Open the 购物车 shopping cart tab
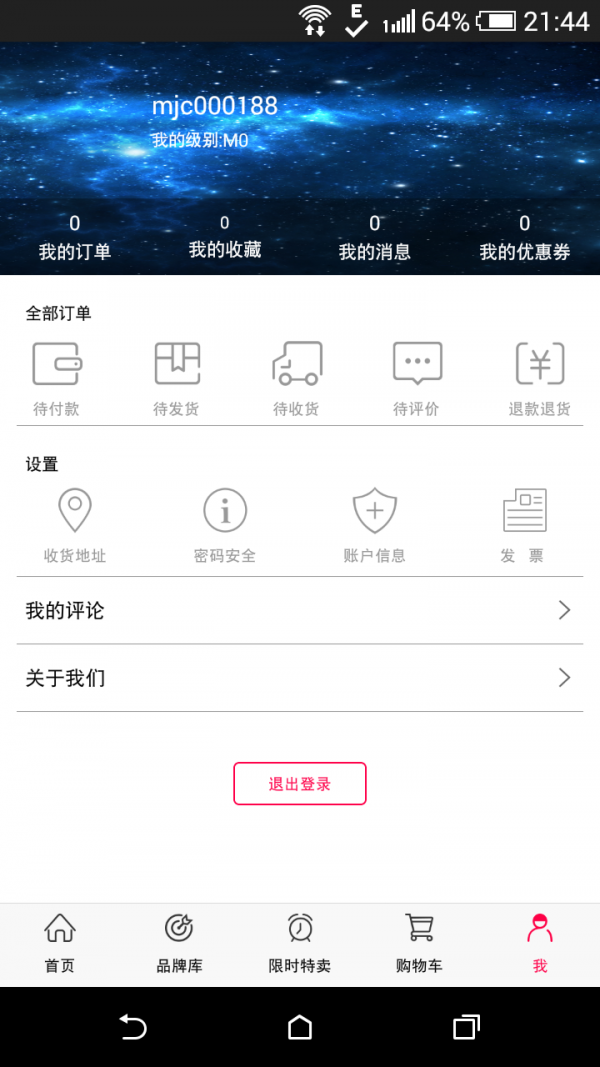600x1067 pixels. [419, 945]
